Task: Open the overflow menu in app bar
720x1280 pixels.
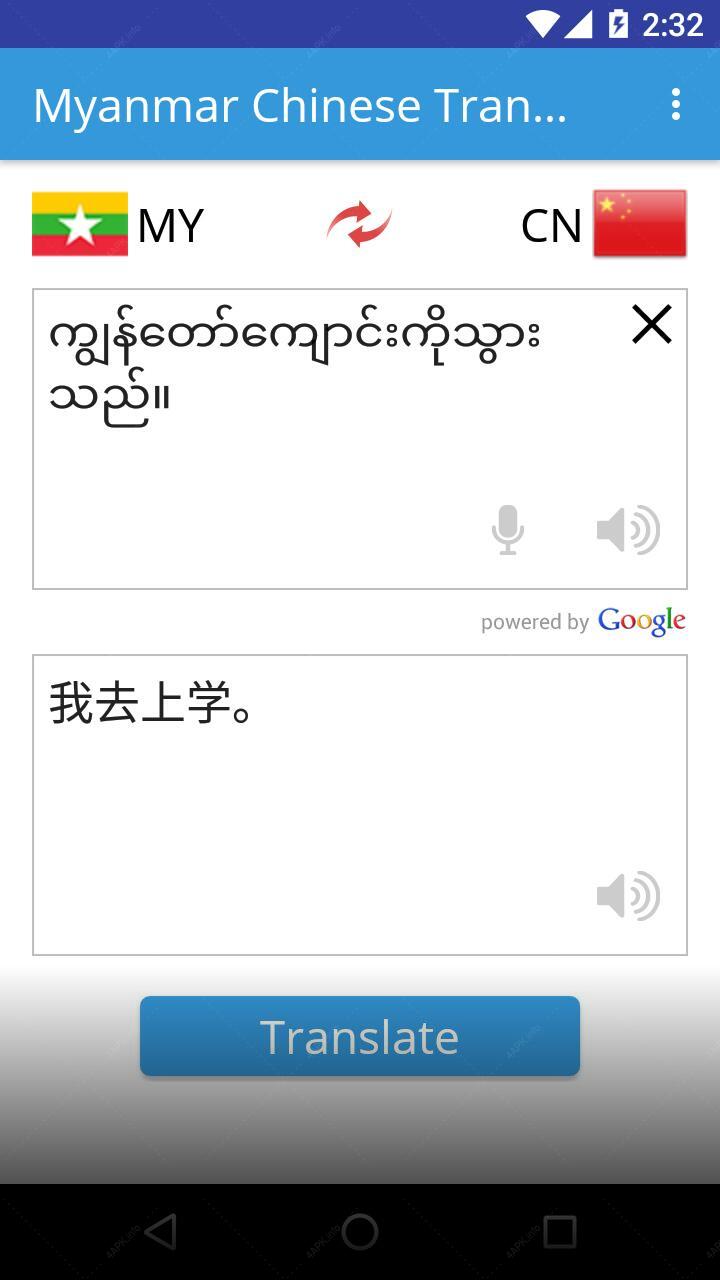Action: (x=676, y=104)
